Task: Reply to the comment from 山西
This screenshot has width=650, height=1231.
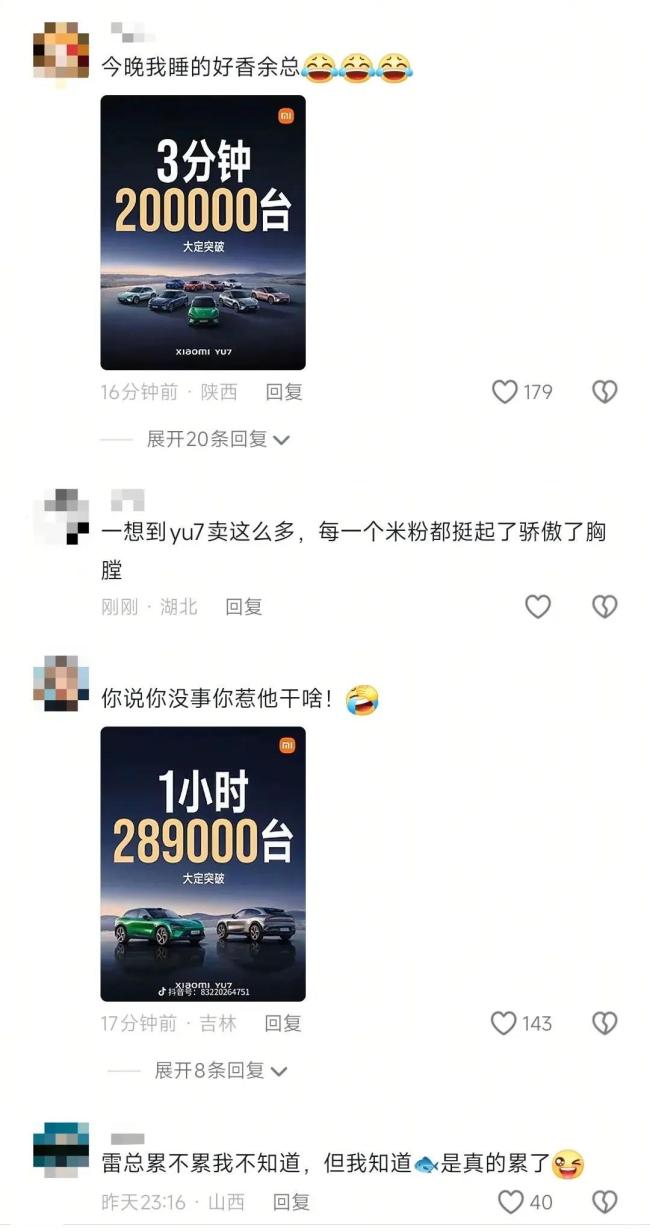Action: pyautogui.click(x=292, y=1201)
